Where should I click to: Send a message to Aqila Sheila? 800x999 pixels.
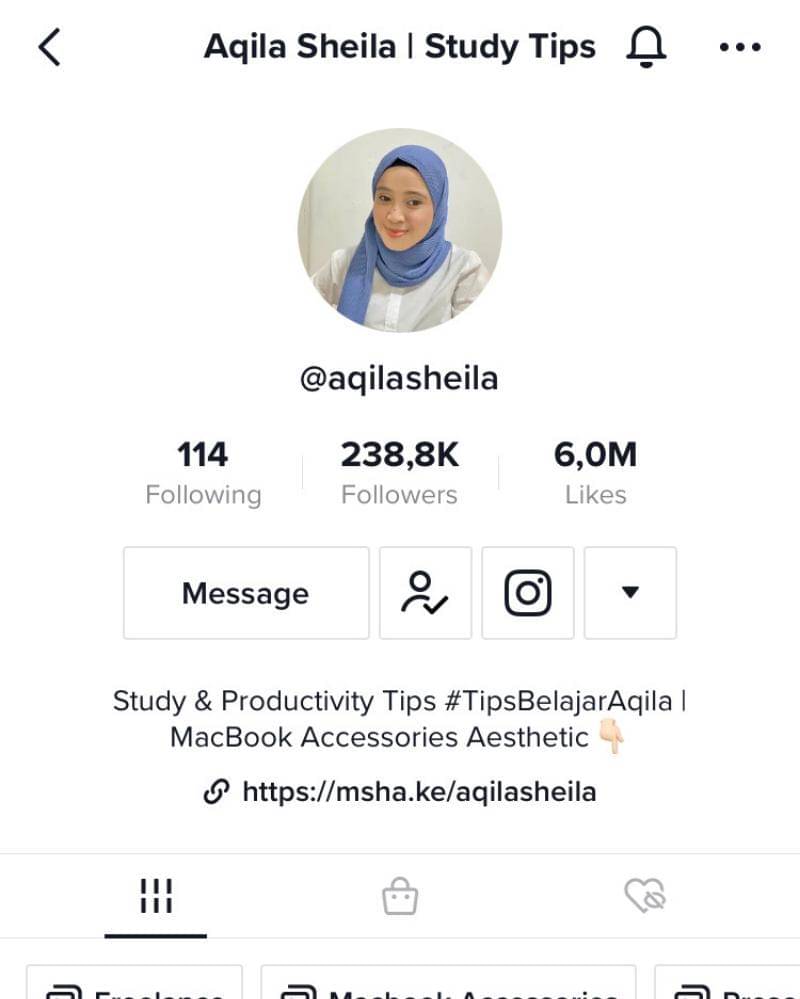[246, 593]
